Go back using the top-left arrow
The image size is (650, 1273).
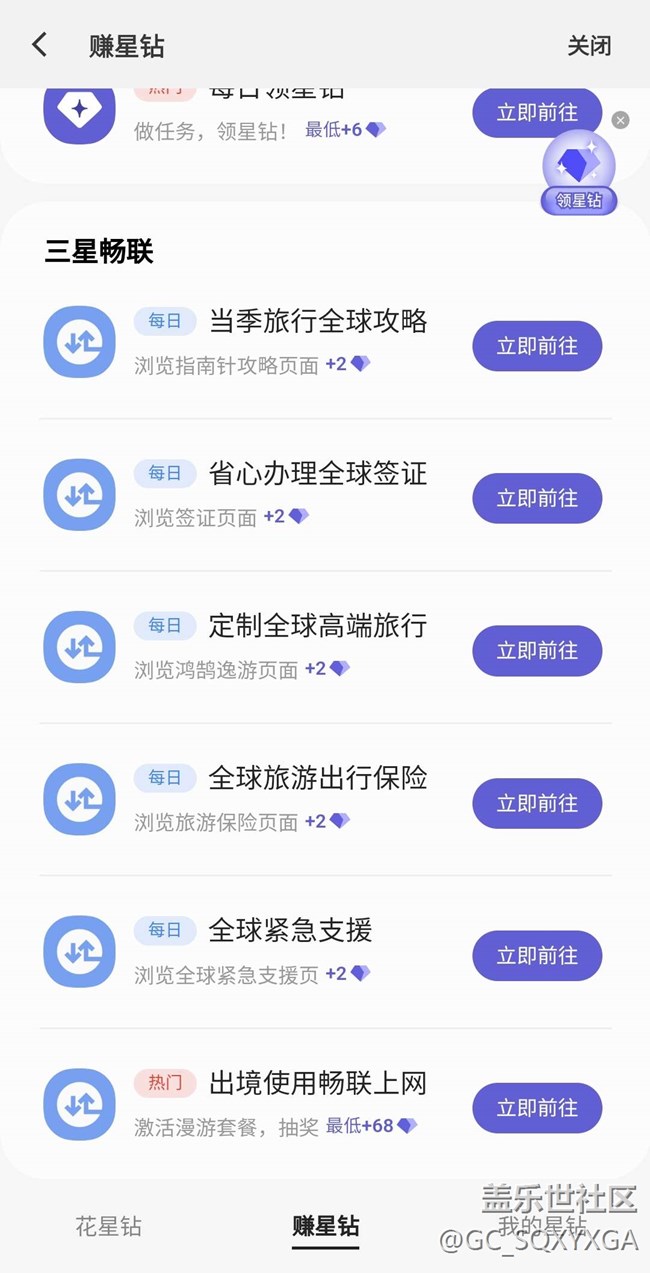[39, 45]
